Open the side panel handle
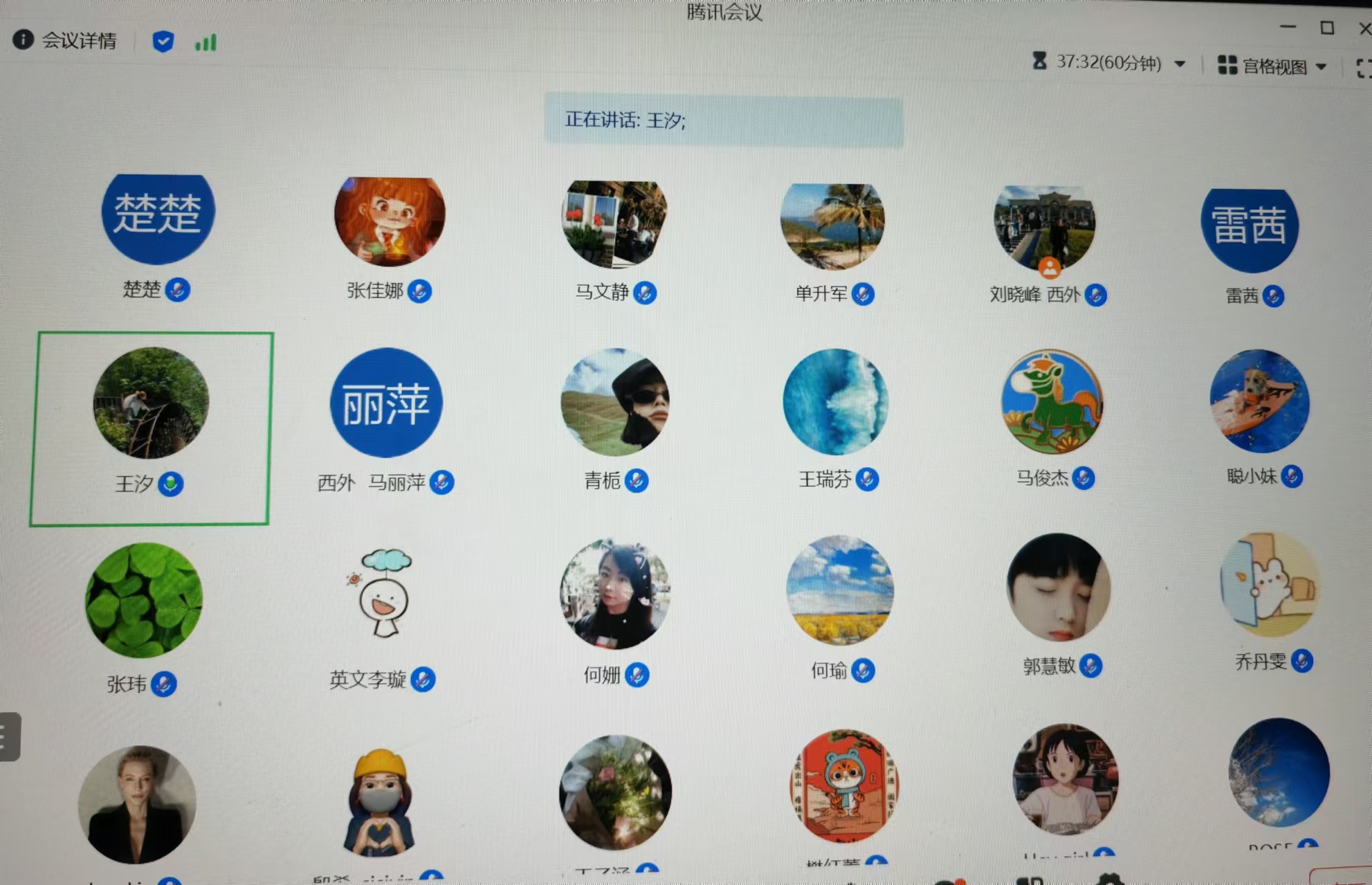Viewport: 1372px width, 885px height. [10, 736]
